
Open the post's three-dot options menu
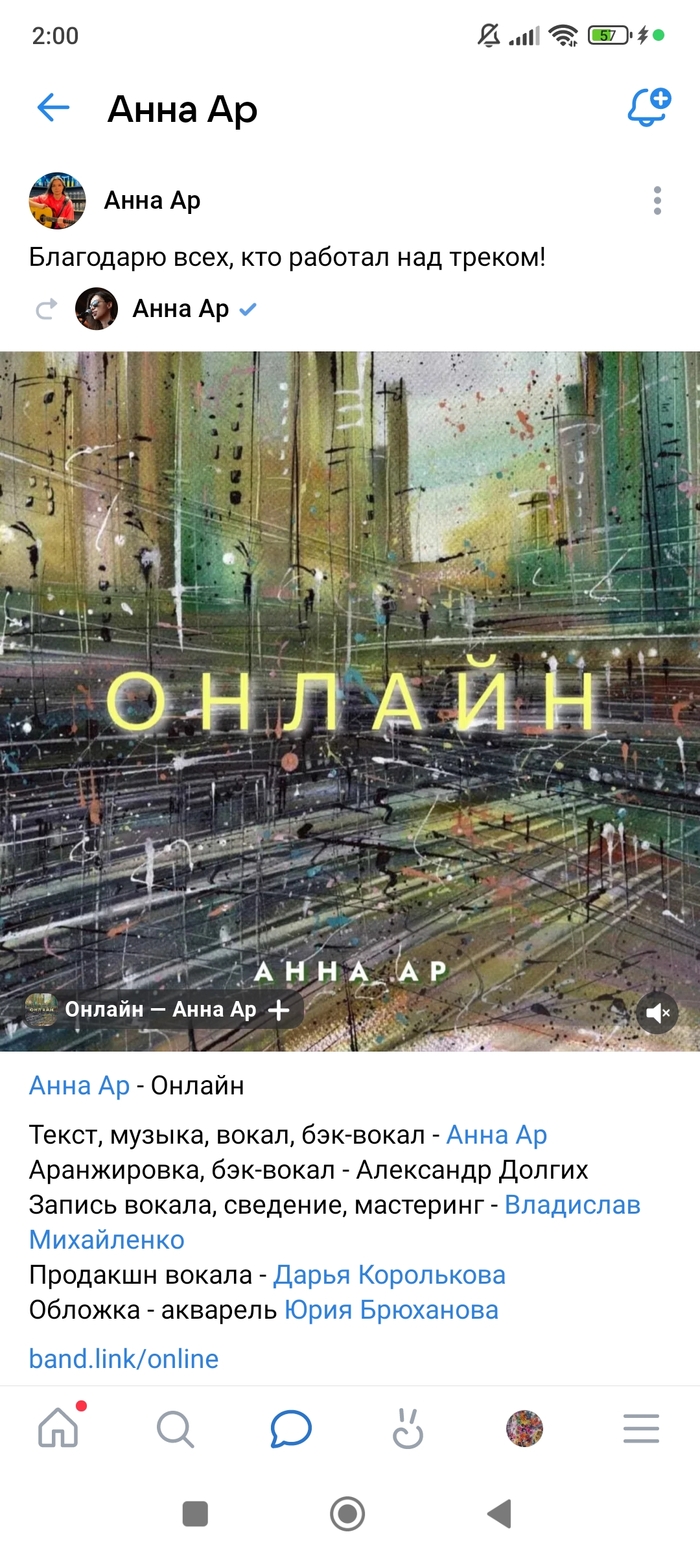657,200
